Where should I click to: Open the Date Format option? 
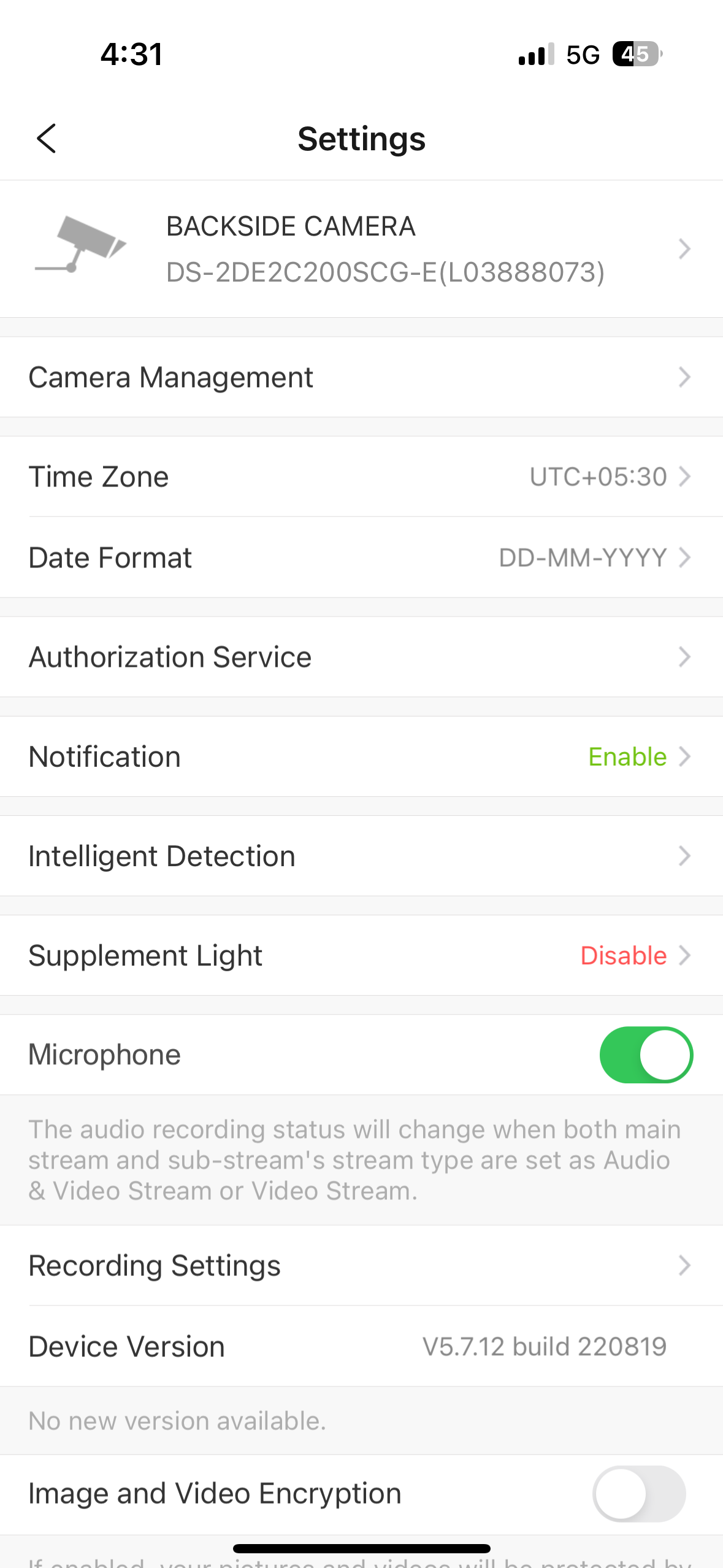click(x=361, y=558)
